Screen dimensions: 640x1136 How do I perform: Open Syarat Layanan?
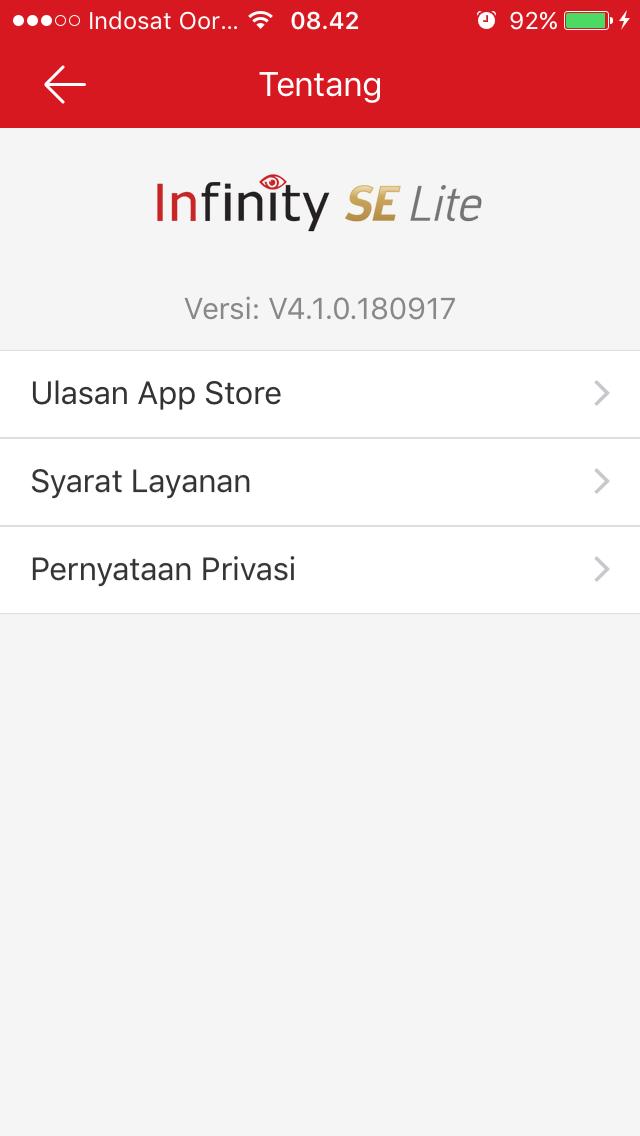pos(320,482)
